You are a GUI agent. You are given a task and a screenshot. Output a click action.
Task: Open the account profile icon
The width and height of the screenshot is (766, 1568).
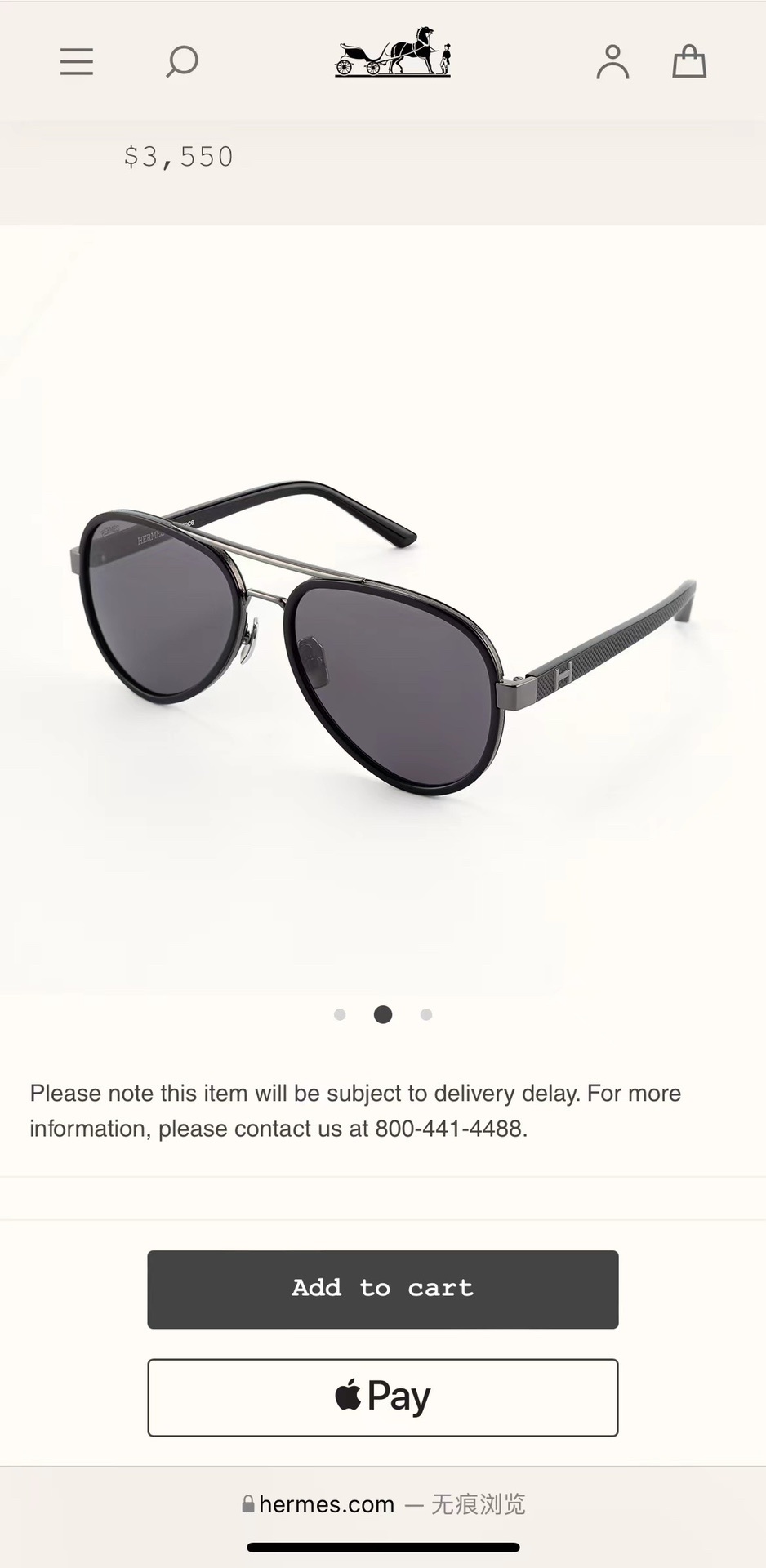click(x=612, y=62)
